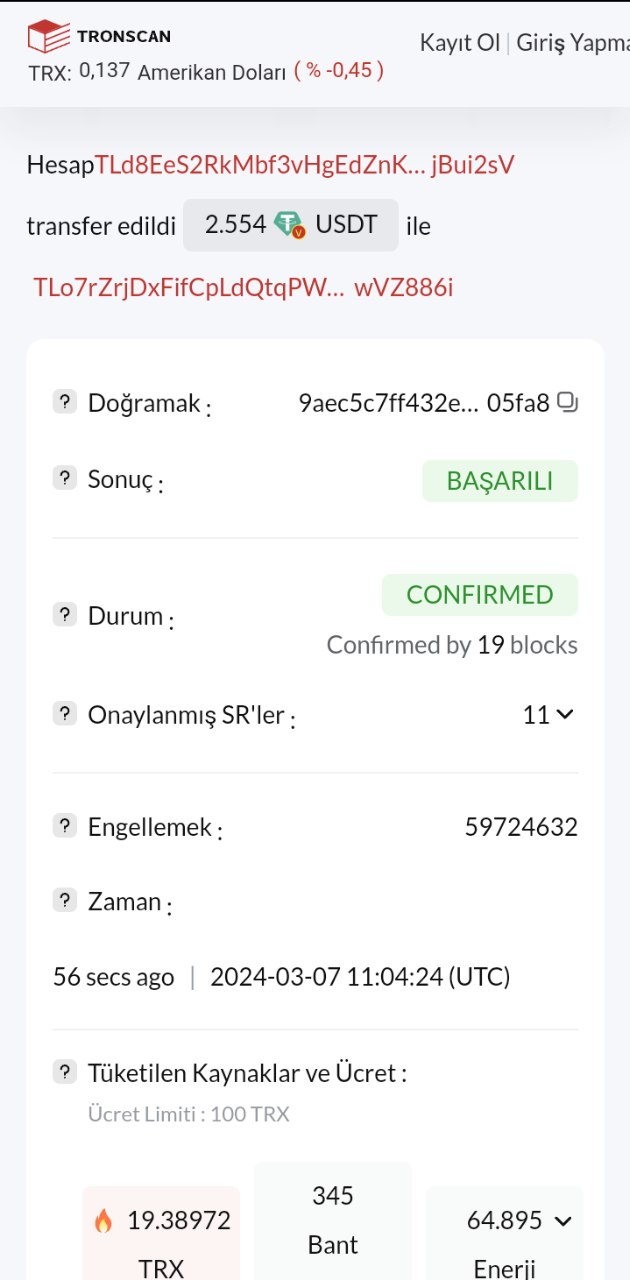Tap the Kayıt Ol link
This screenshot has width=630, height=1280.
(459, 43)
